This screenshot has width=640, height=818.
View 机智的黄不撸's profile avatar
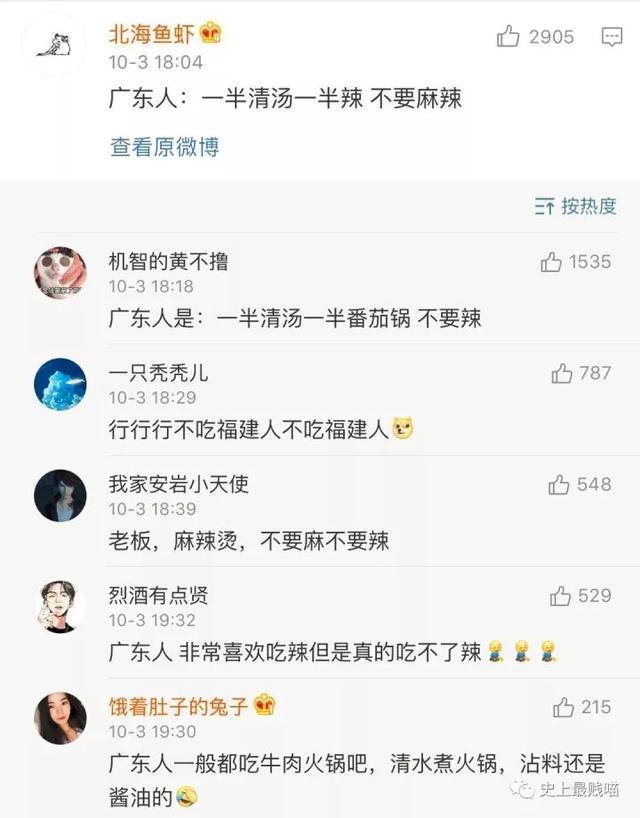pyautogui.click(x=60, y=272)
